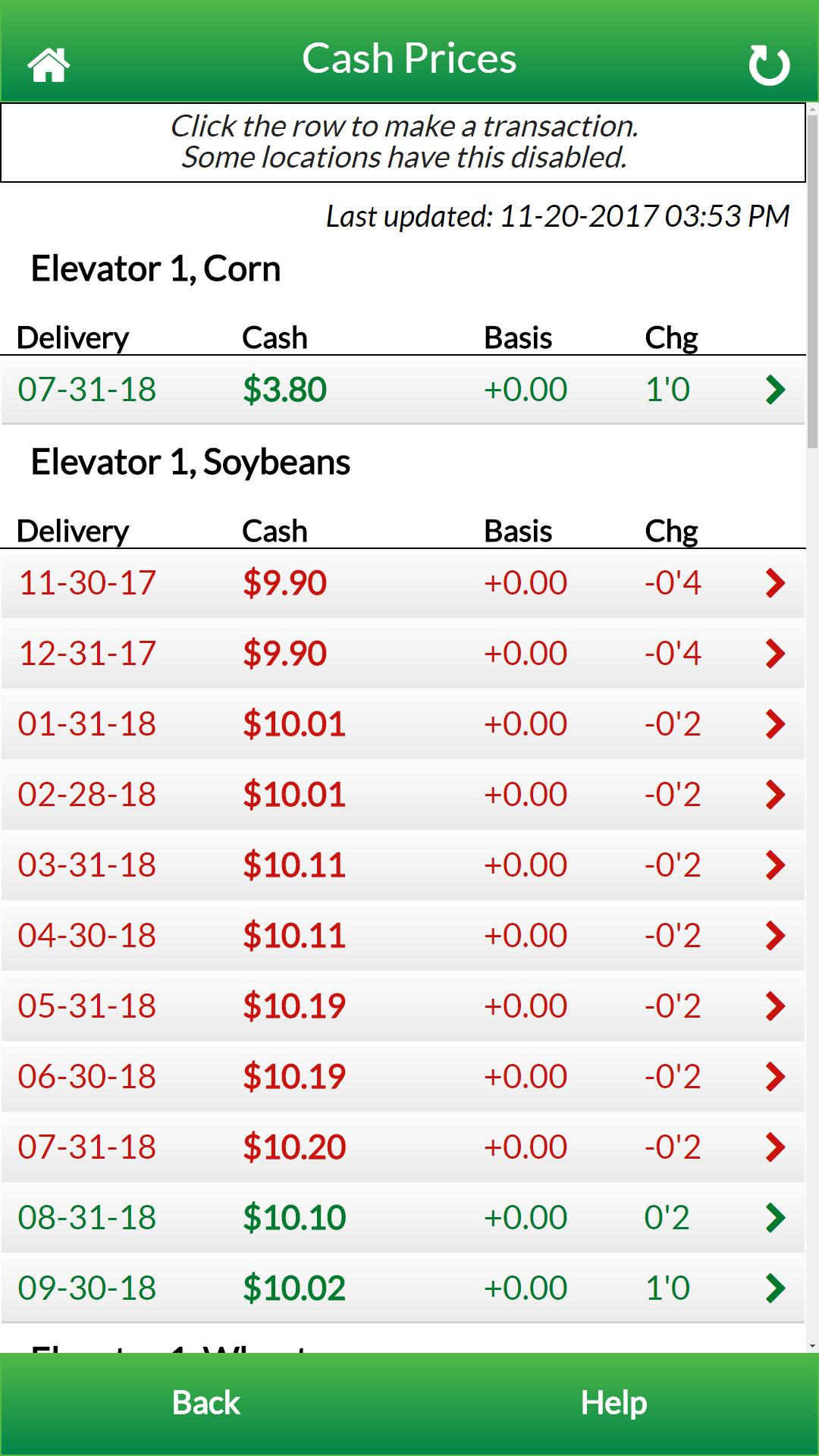Choose Soybeans 05-31-18 at $10.19
The height and width of the screenshot is (1456, 819).
403,1006
